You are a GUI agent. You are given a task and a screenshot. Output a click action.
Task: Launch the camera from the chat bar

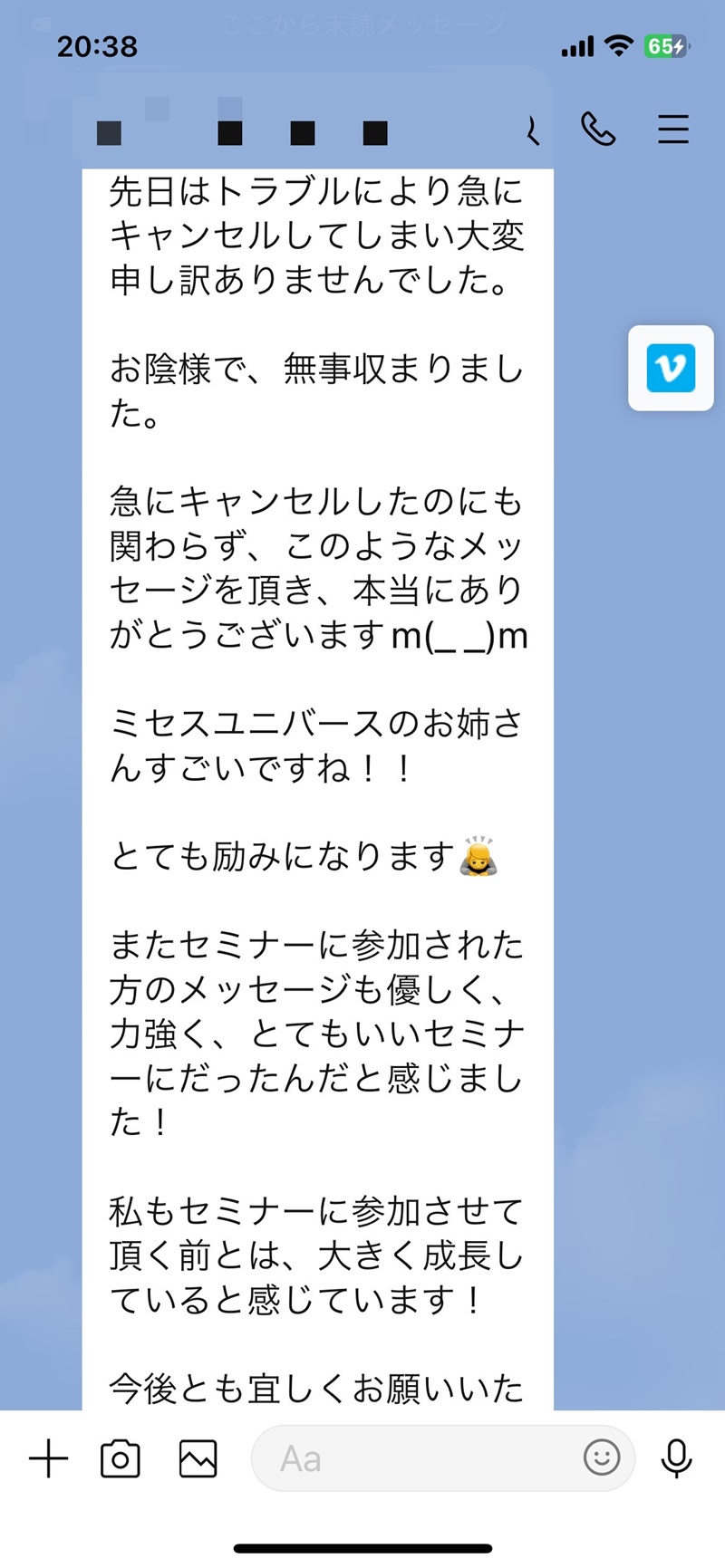click(x=121, y=1458)
